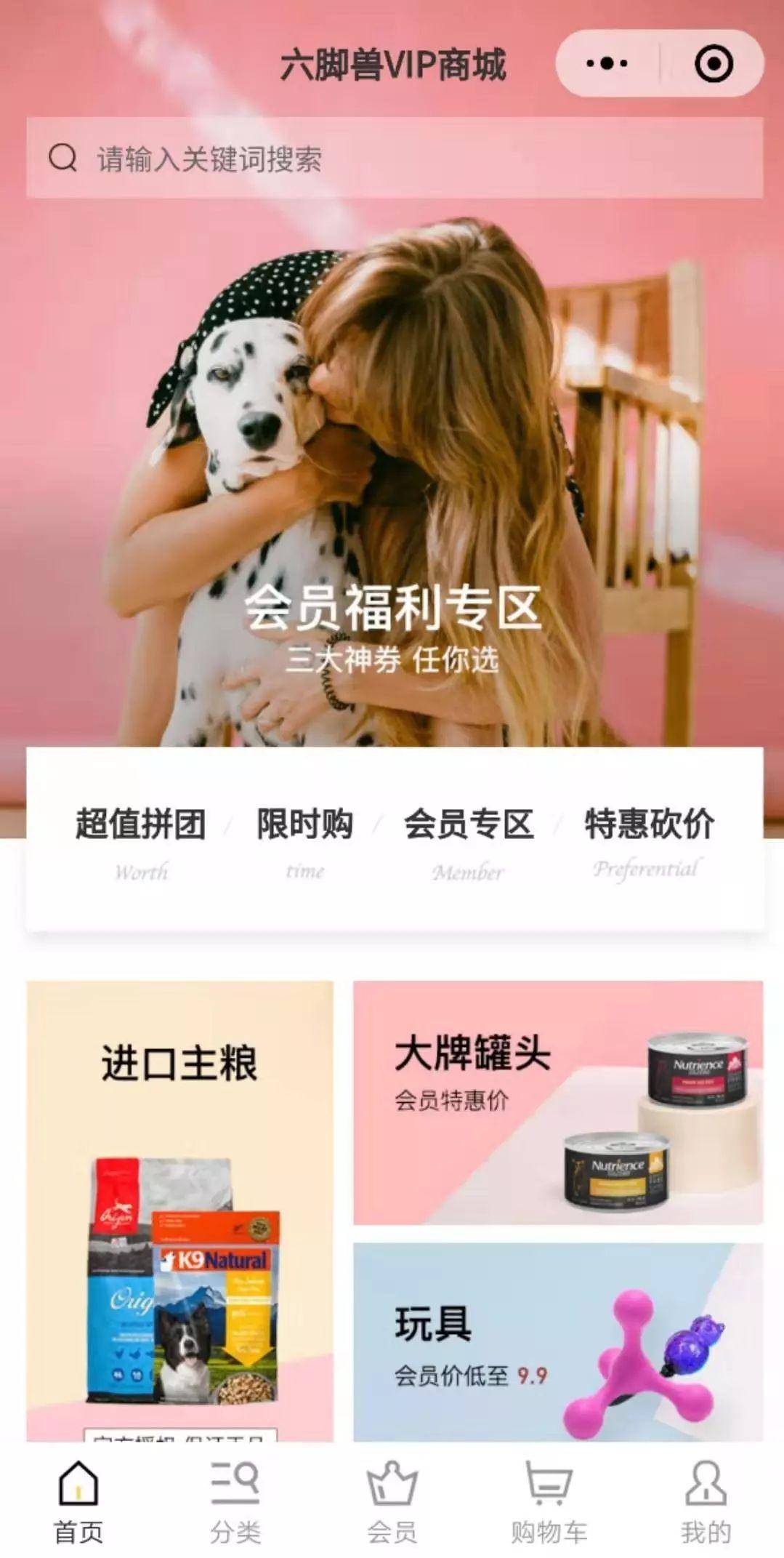Go to 限时购 flash sale
The width and height of the screenshot is (784, 1558).
coord(304,840)
